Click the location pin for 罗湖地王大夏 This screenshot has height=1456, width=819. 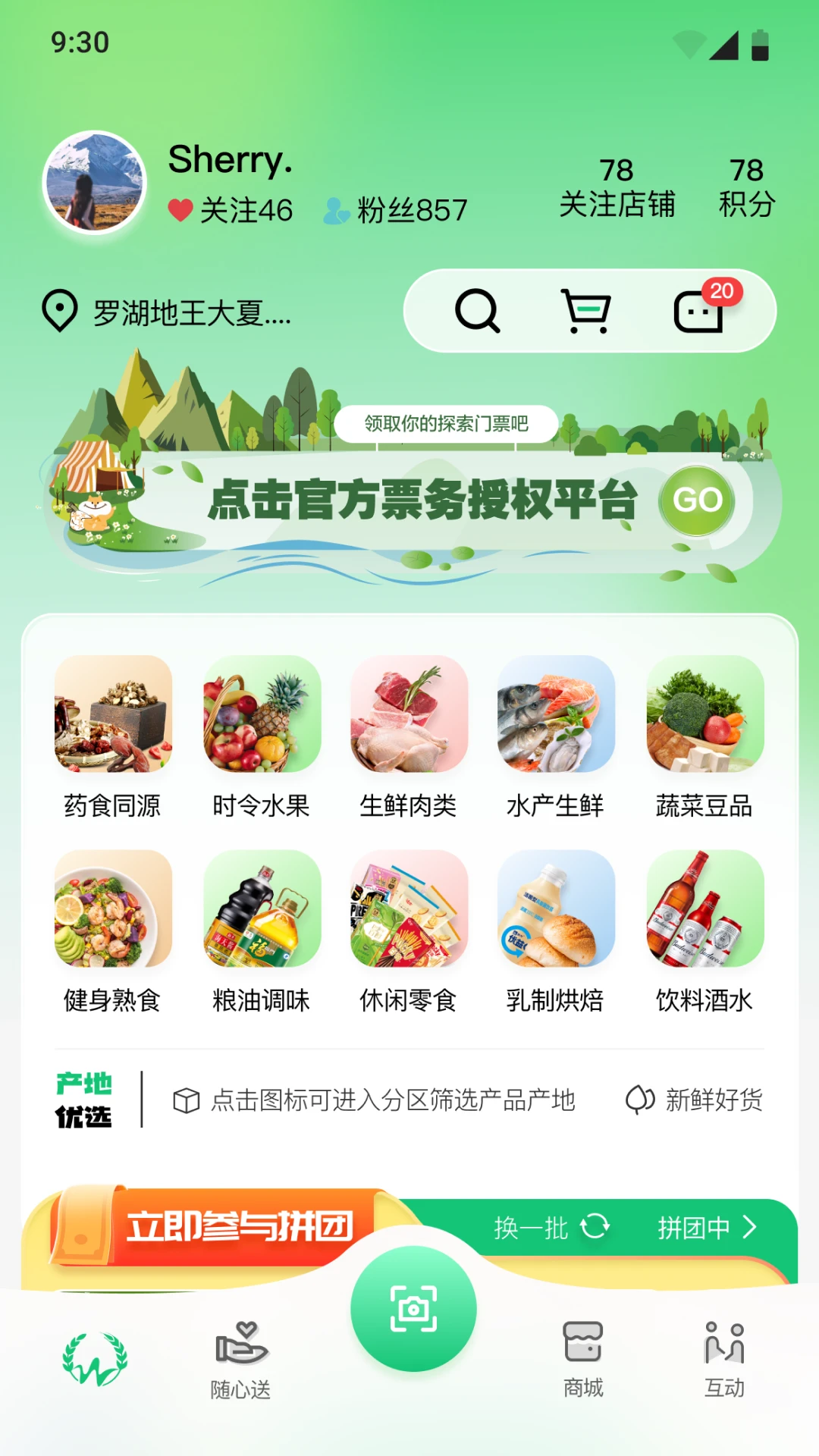pyautogui.click(x=60, y=312)
